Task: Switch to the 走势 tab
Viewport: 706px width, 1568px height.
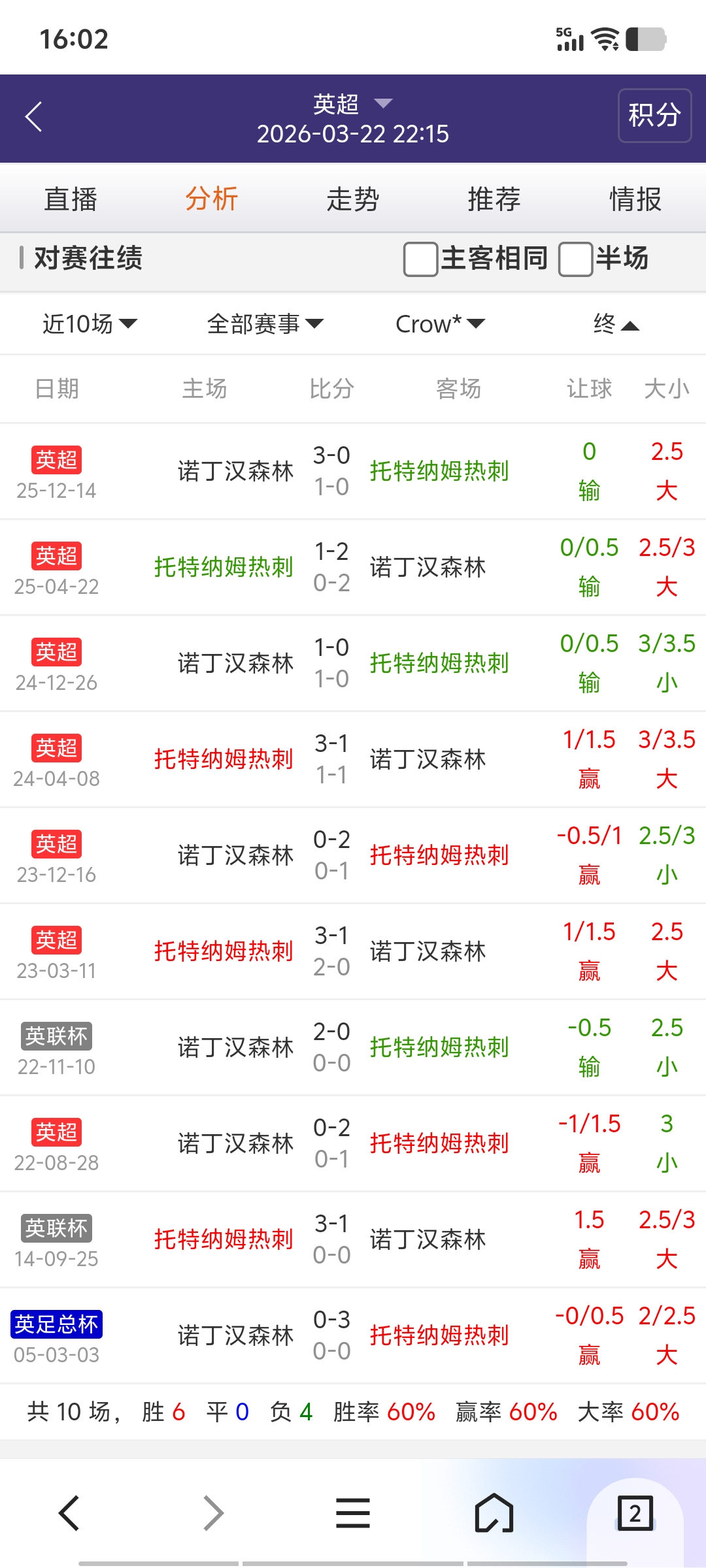Action: (x=353, y=199)
